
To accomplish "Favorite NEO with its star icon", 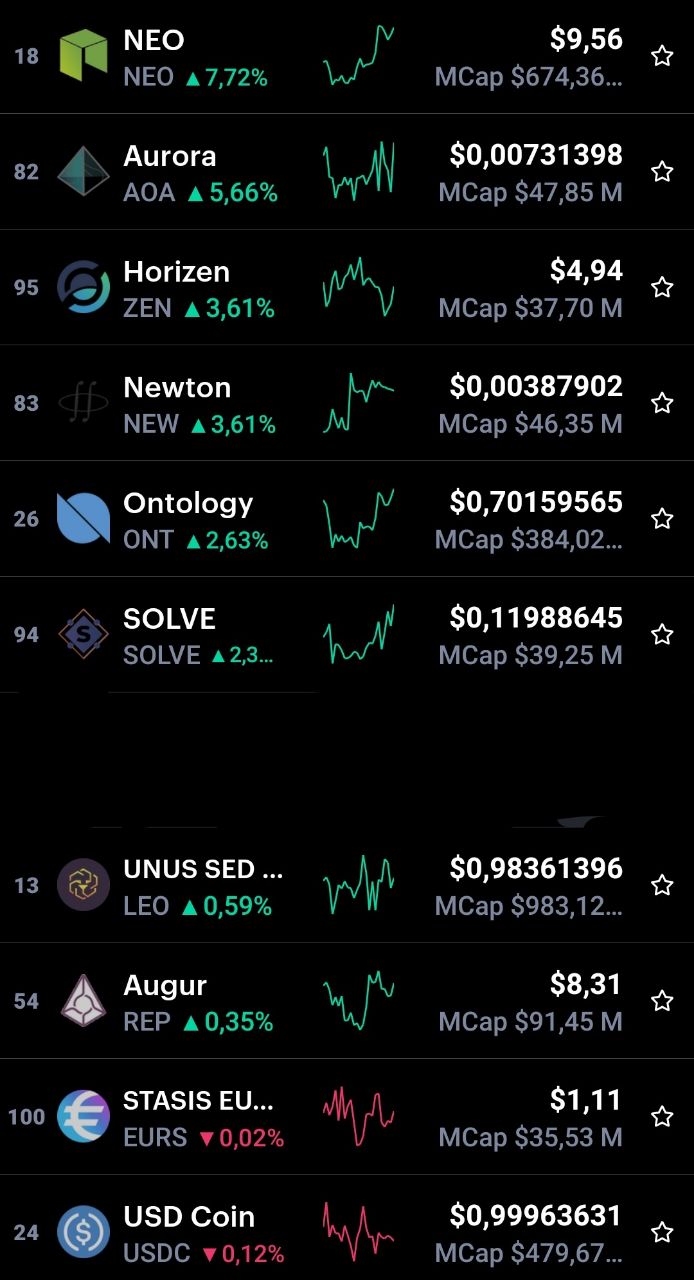I will click(662, 56).
